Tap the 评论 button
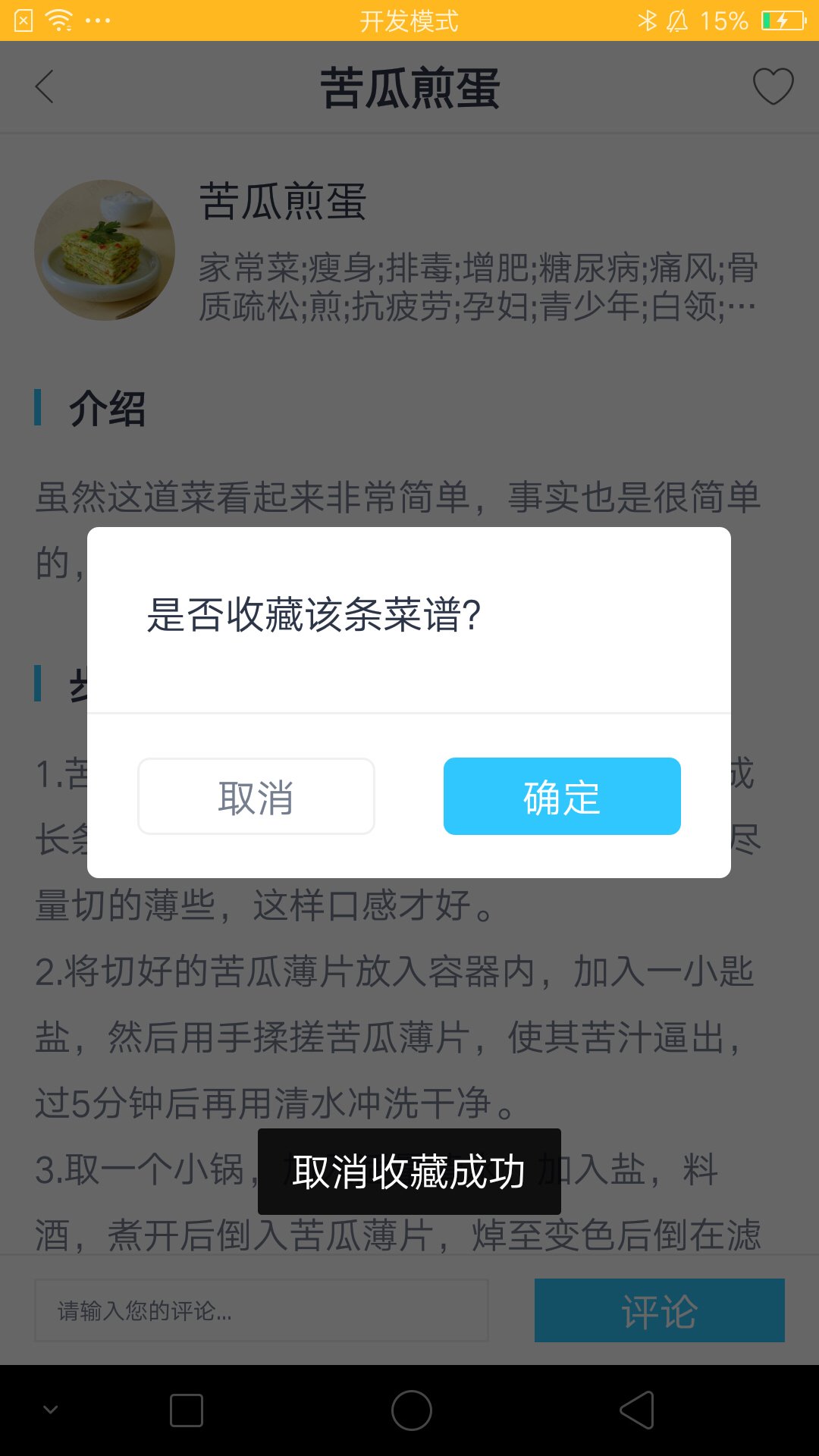The height and width of the screenshot is (1456, 819). 660,1310
